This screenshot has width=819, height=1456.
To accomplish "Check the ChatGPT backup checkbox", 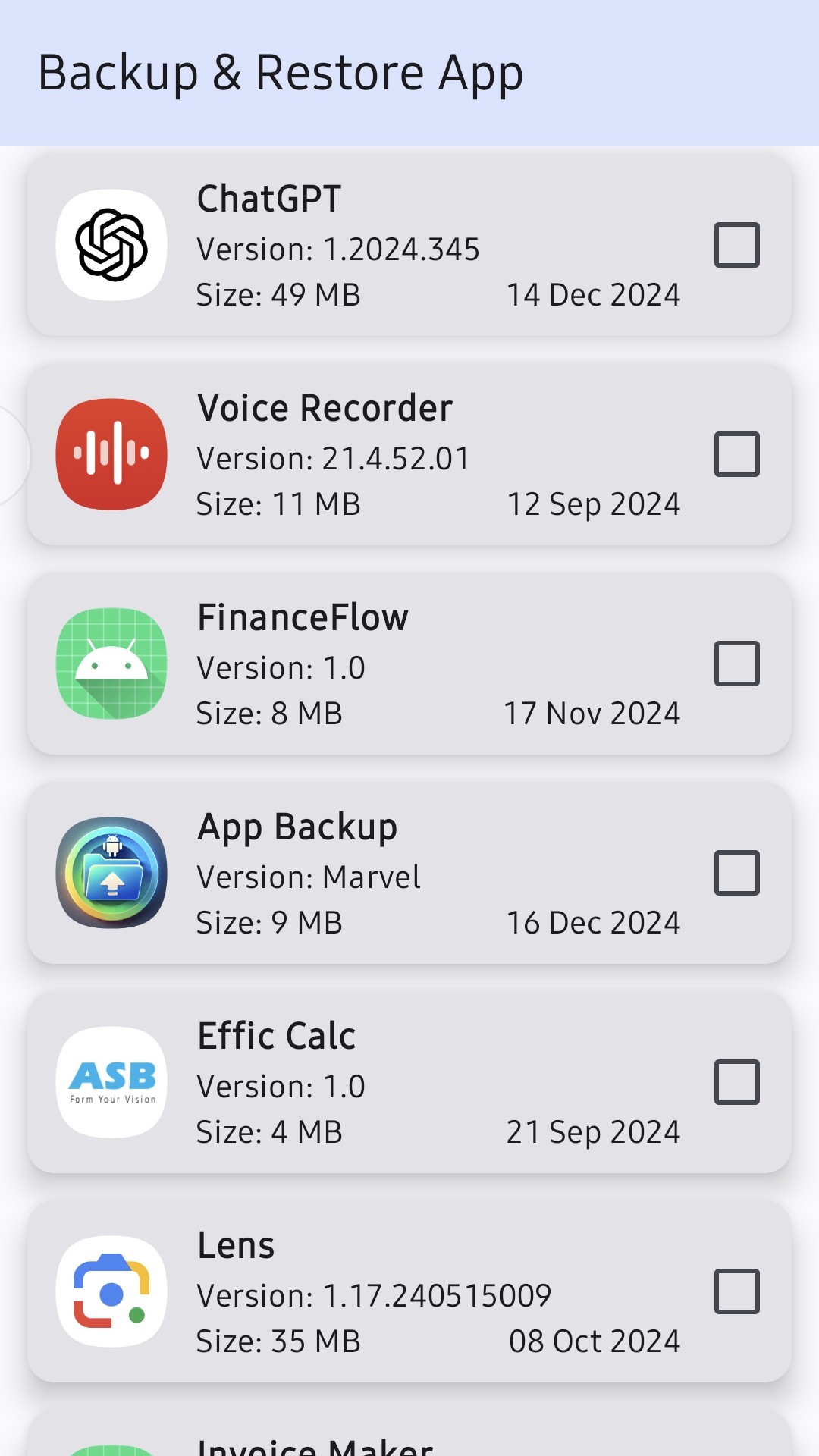I will coord(737,244).
